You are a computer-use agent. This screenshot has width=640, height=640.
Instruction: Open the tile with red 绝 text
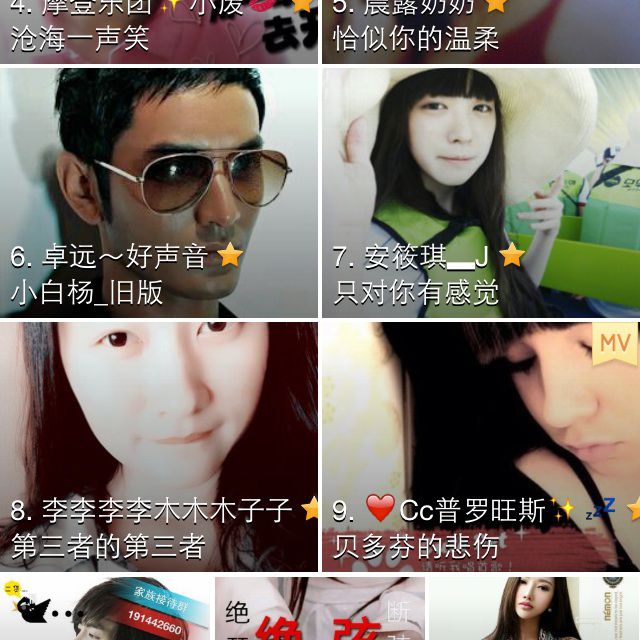tap(320, 608)
